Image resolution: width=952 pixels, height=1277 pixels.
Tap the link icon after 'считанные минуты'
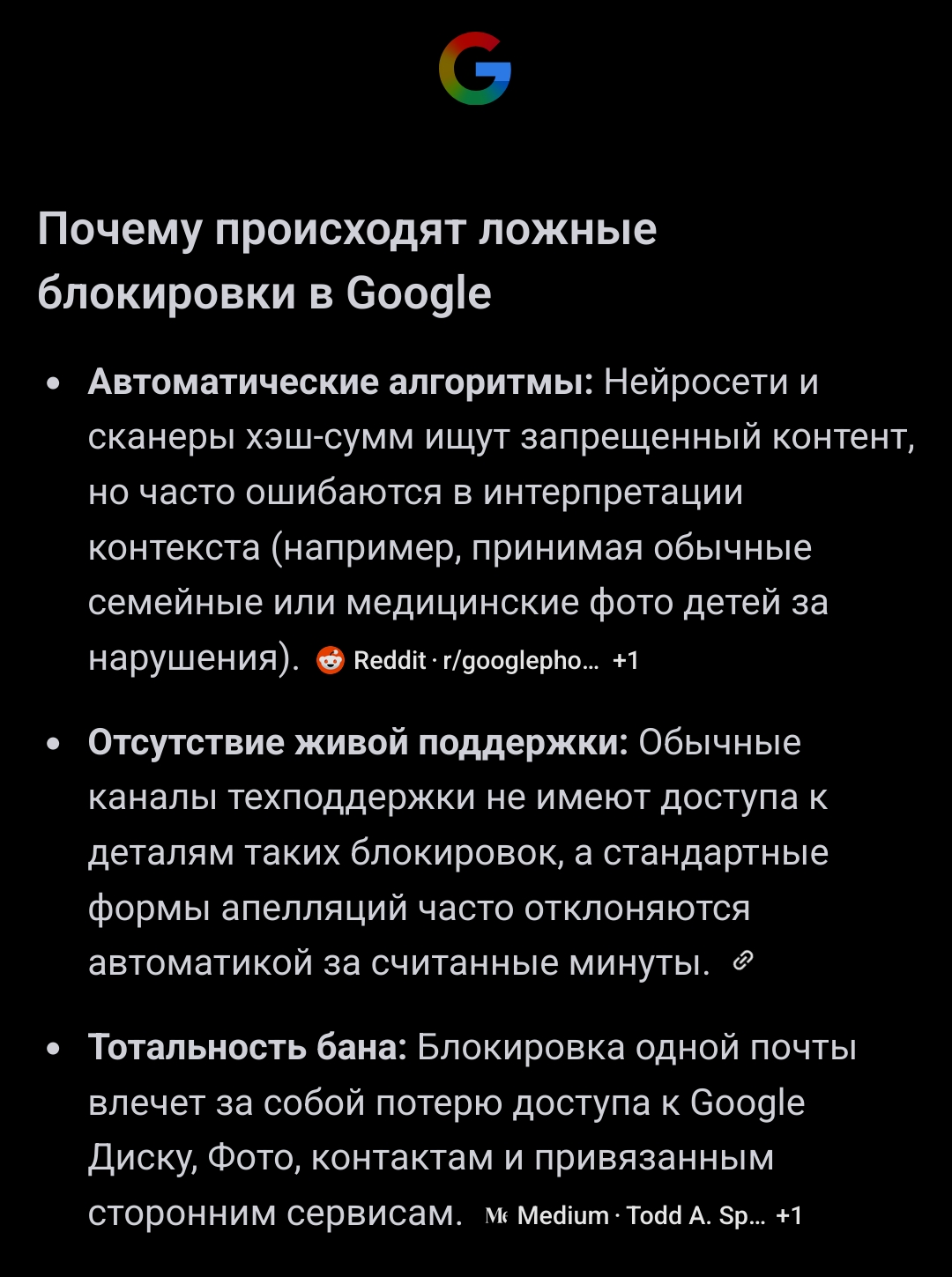tap(743, 961)
